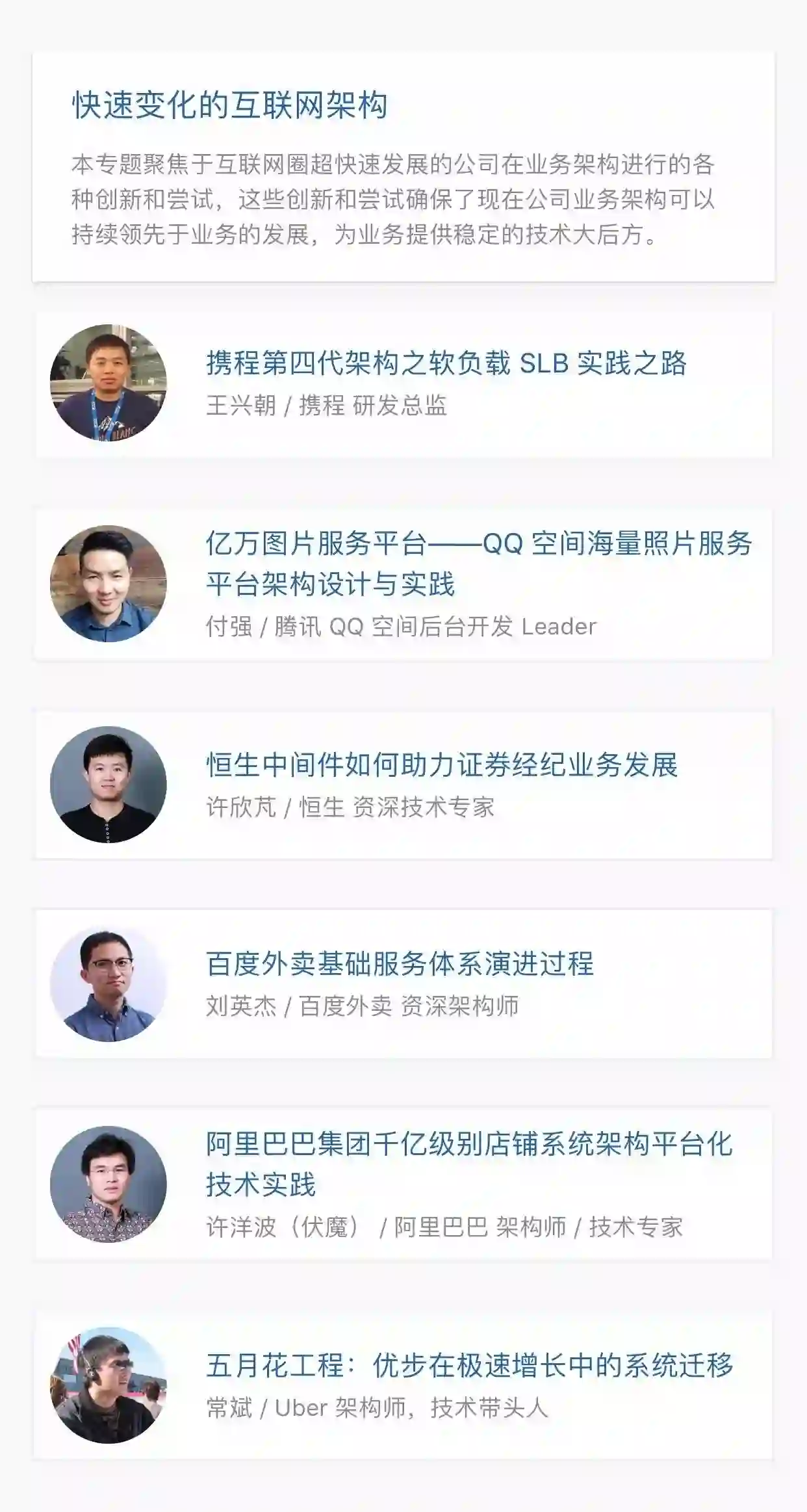Open the 五月花工程 Uber session by 常斌
The height and width of the screenshot is (1512, 807).
pyautogui.click(x=469, y=1366)
